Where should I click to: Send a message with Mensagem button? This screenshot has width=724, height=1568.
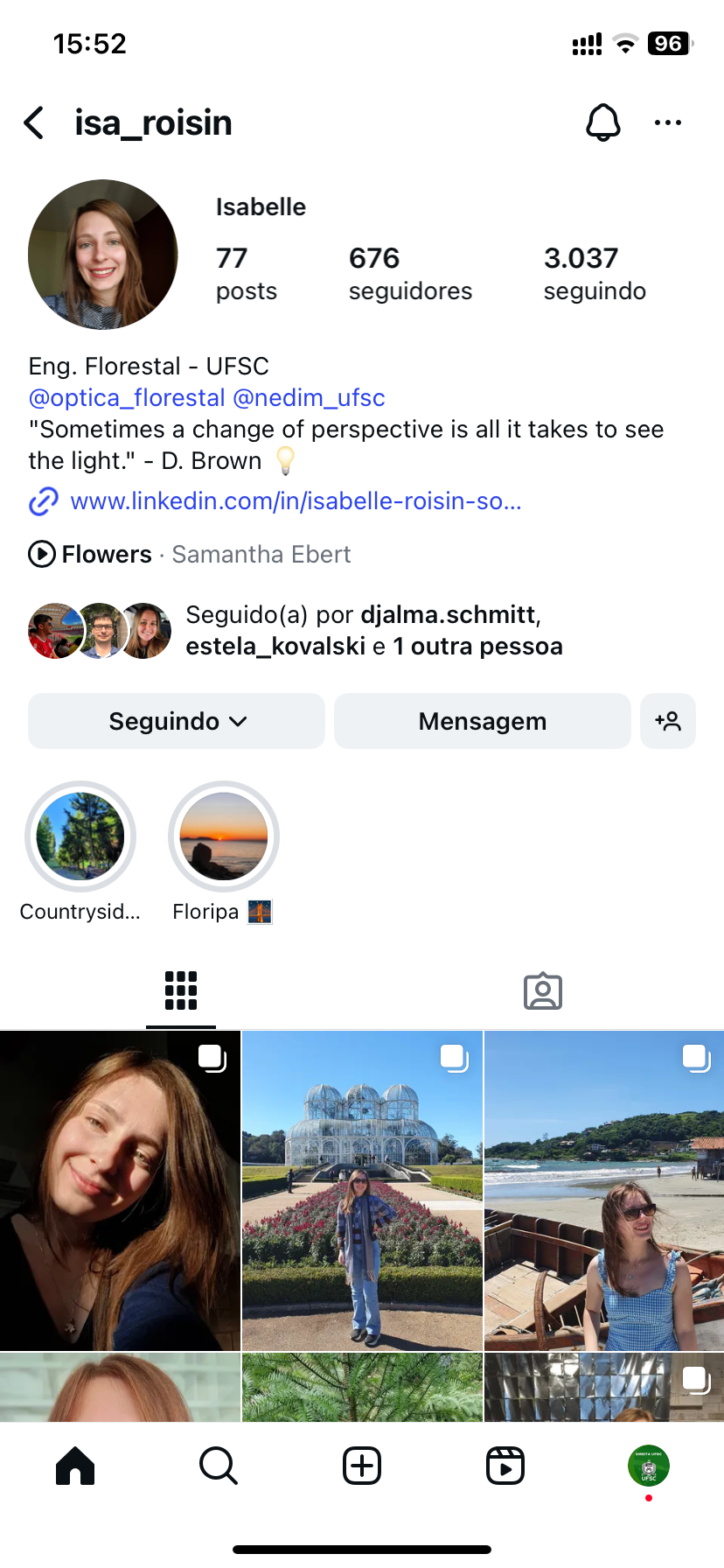(x=482, y=721)
